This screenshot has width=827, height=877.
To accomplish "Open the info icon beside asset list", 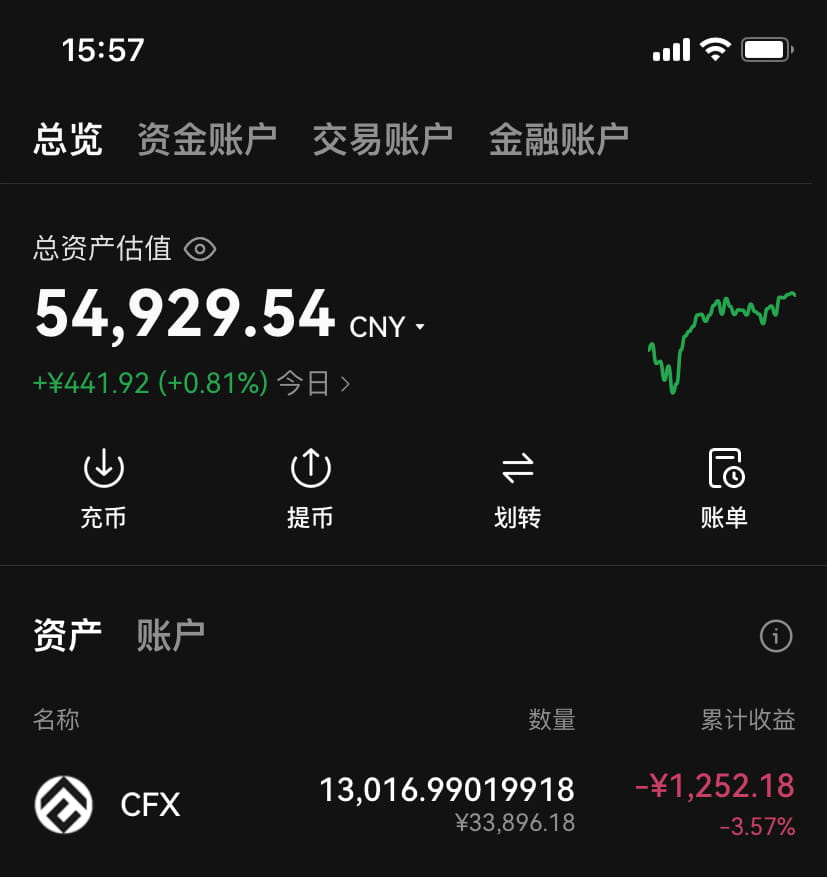I will (x=775, y=636).
